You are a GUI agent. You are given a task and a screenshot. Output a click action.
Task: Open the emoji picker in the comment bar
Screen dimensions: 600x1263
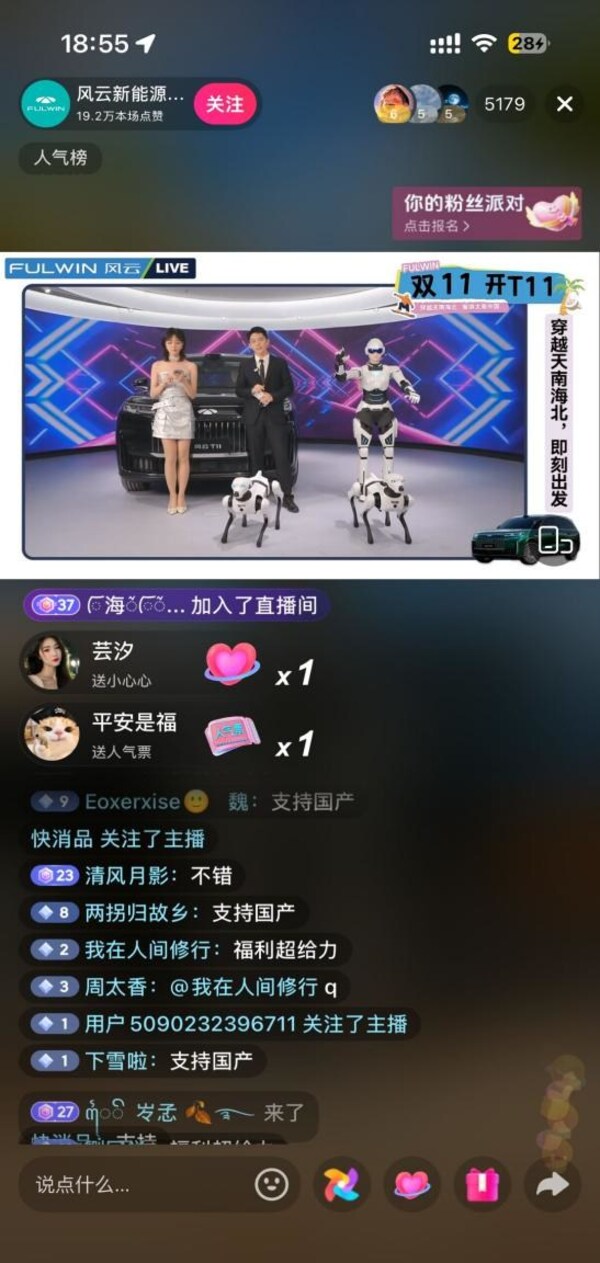[x=271, y=1185]
